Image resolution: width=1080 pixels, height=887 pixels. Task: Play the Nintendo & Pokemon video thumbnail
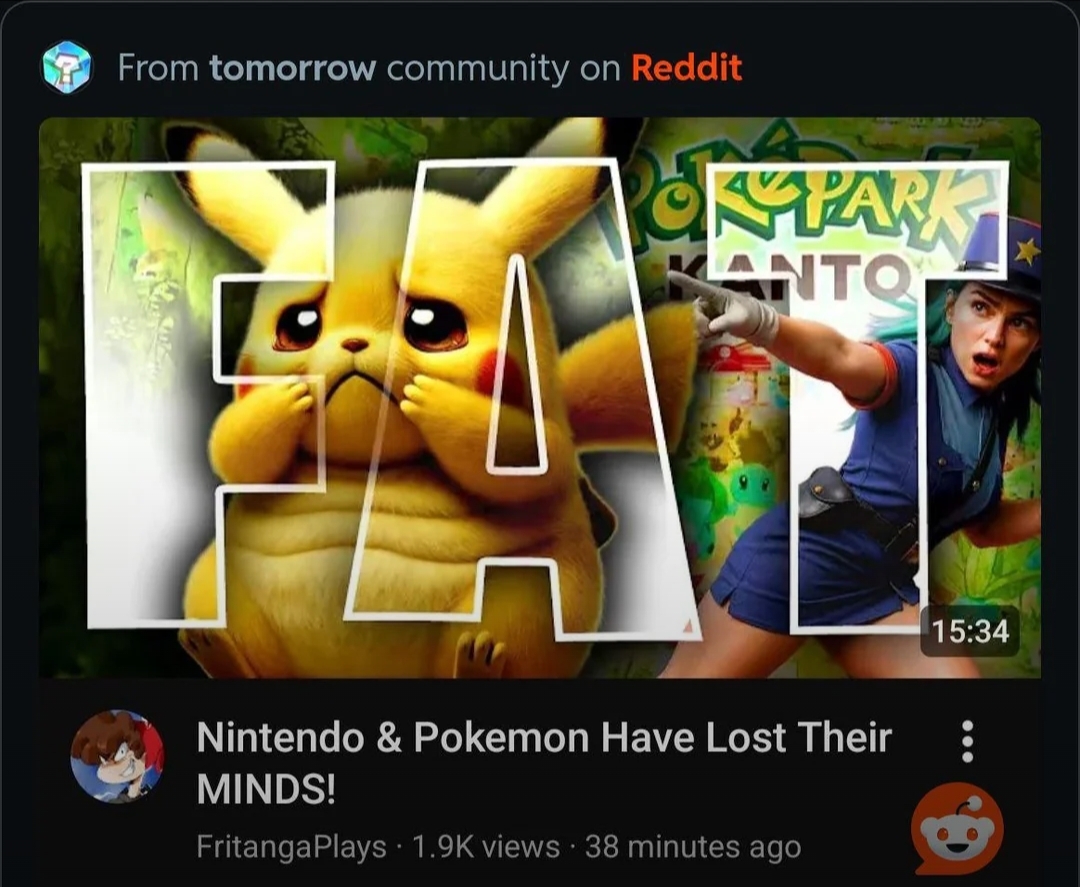click(540, 398)
